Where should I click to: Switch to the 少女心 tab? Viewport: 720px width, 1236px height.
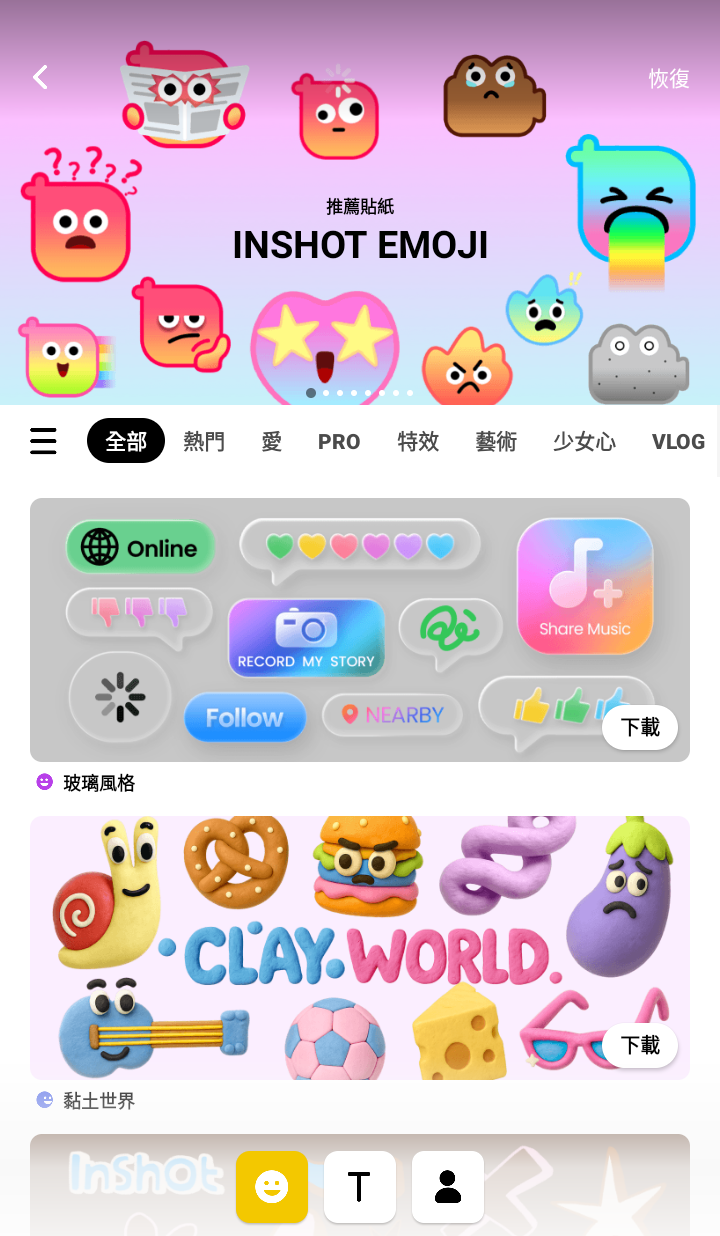pos(584,441)
